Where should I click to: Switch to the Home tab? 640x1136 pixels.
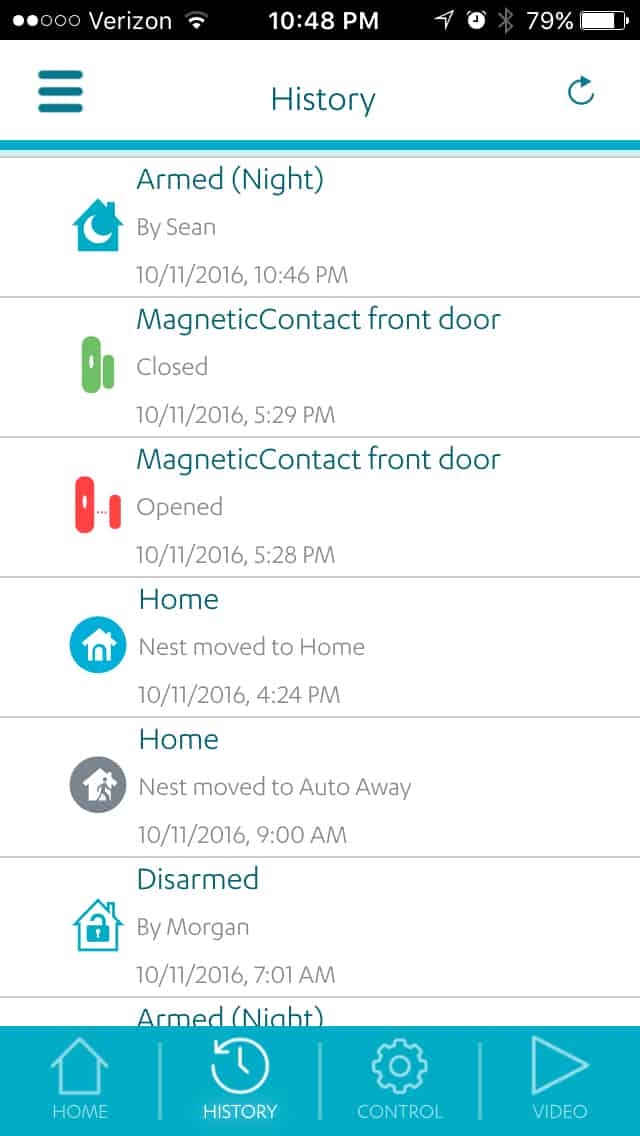coord(80,1080)
